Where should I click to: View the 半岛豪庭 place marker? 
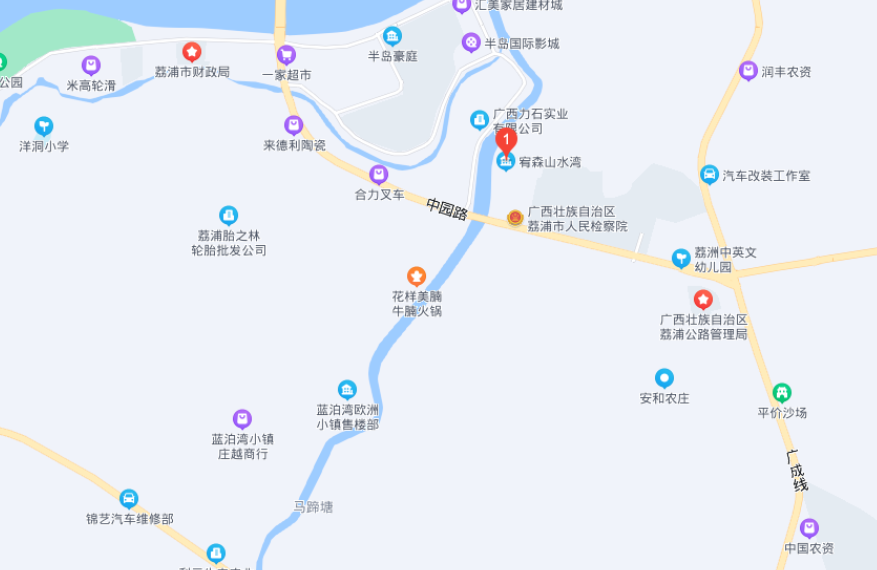click(392, 36)
